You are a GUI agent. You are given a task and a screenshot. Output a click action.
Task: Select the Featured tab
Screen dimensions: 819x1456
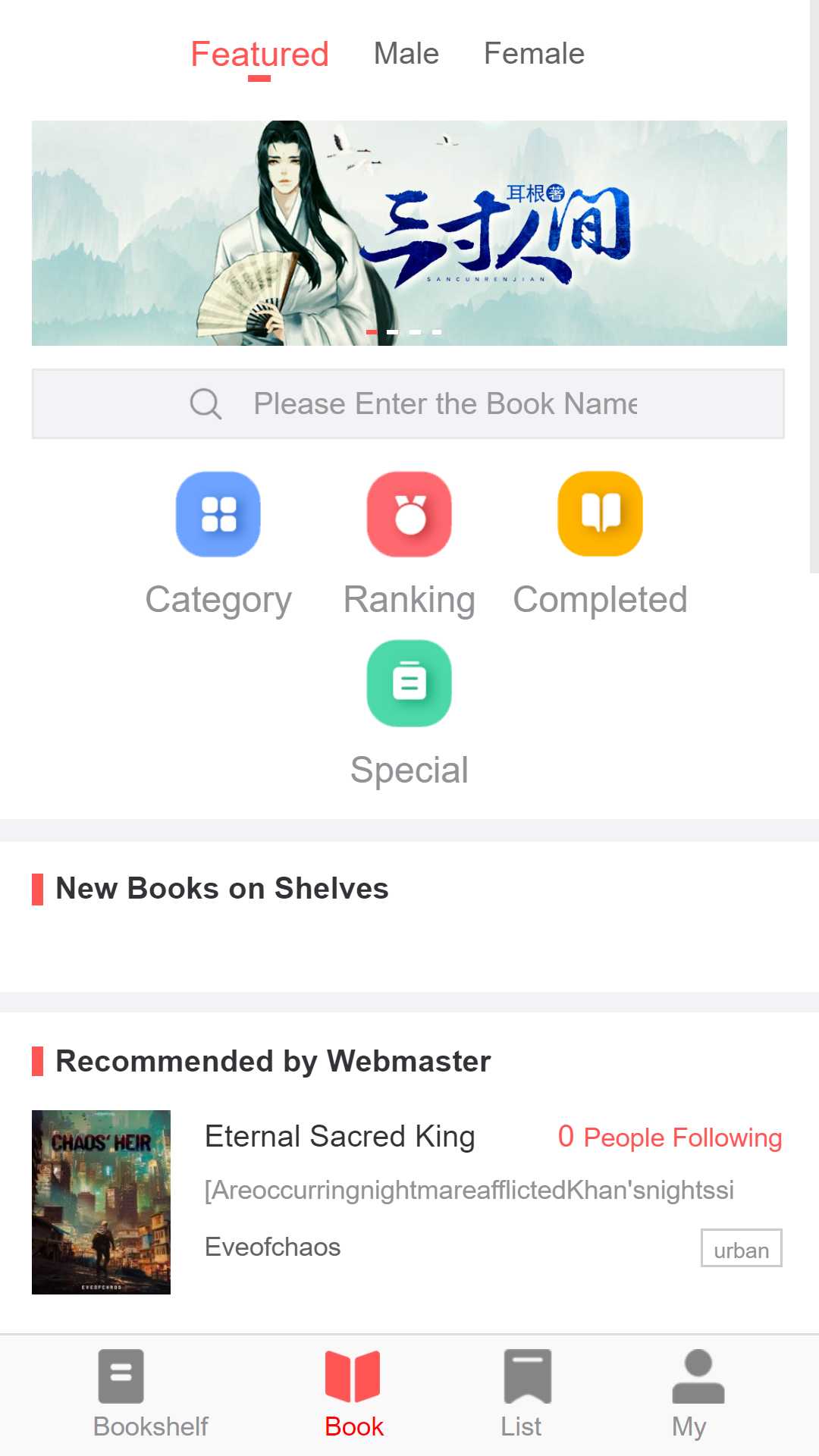click(259, 55)
